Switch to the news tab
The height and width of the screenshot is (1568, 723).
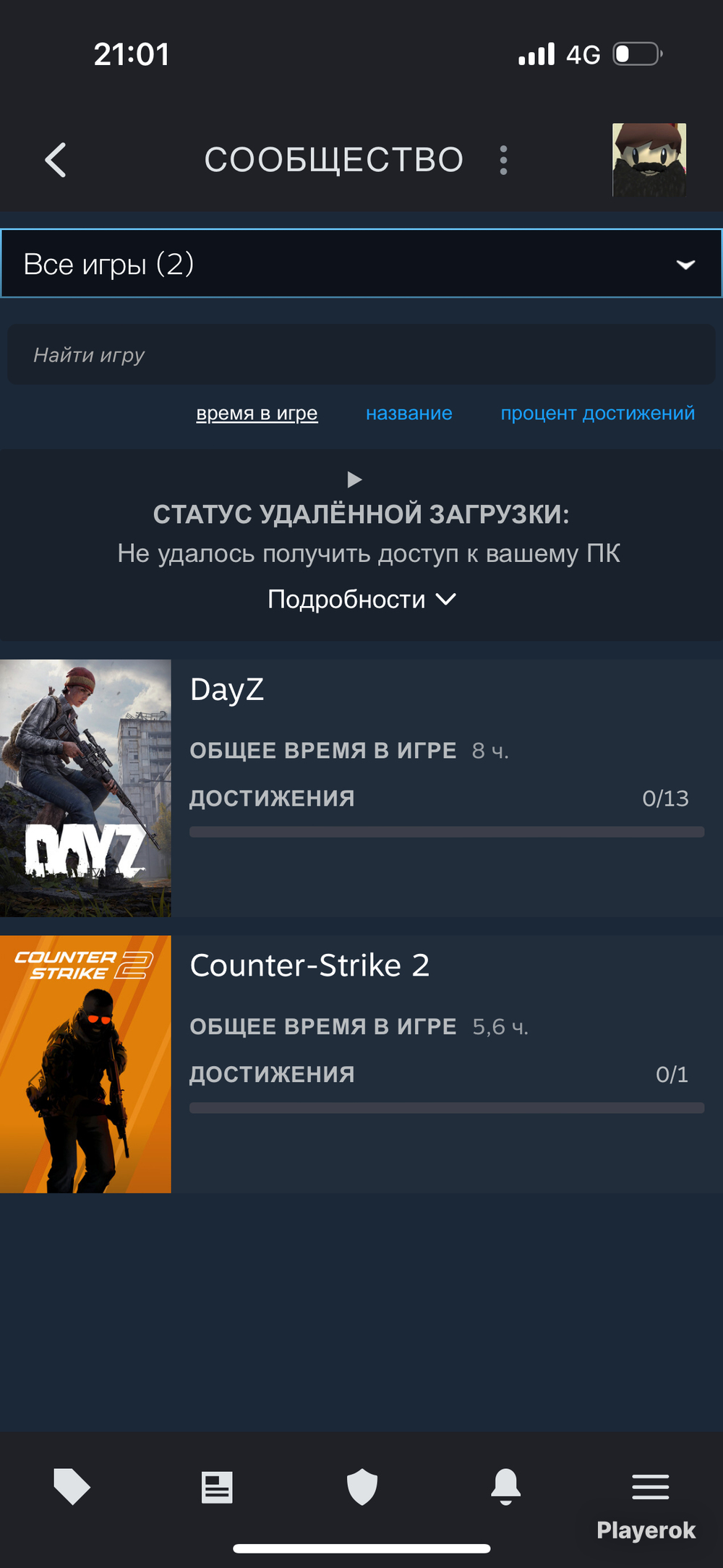[x=217, y=1487]
